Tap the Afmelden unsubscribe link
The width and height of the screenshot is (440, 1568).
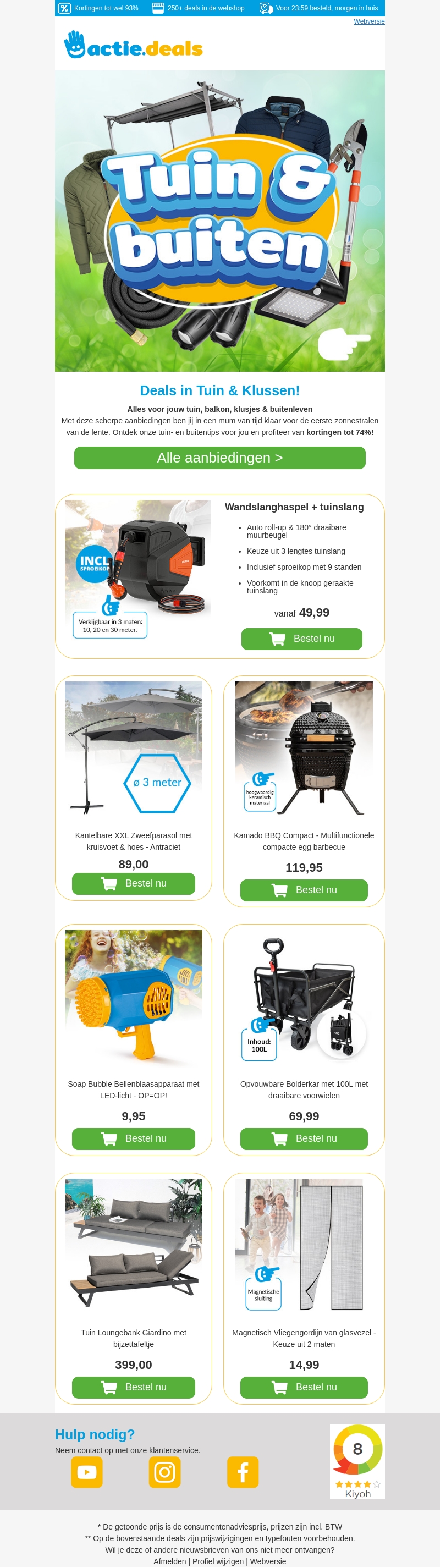tap(170, 1561)
